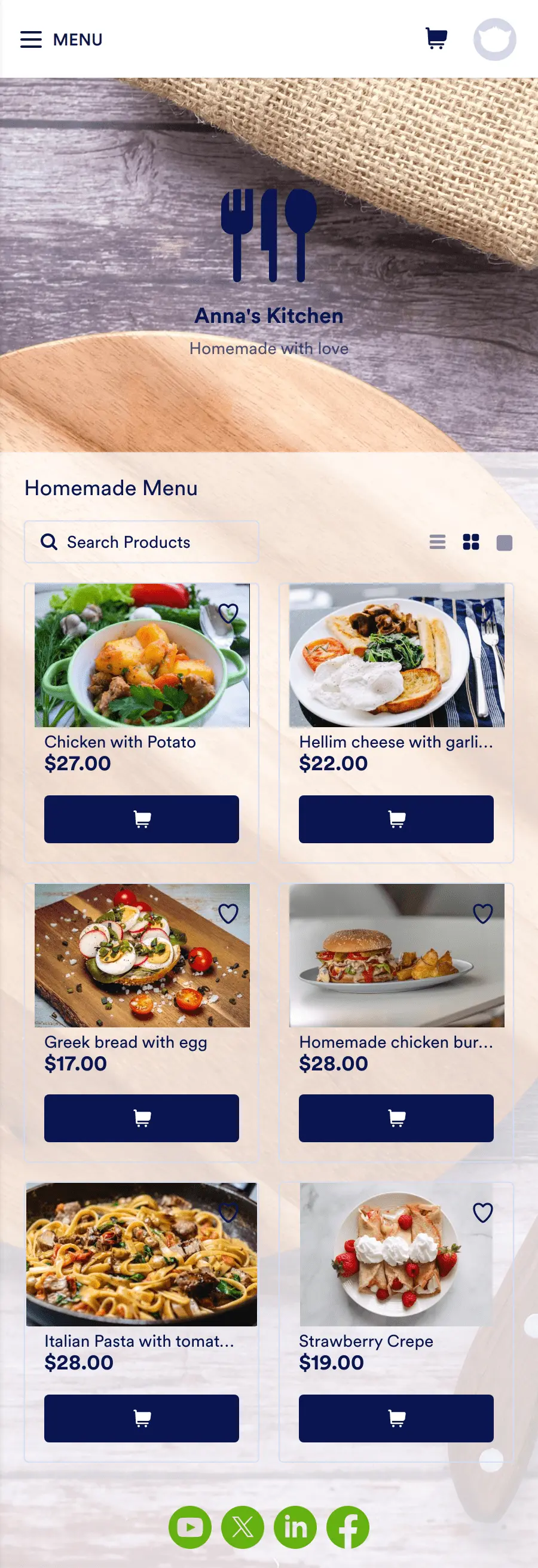Screen dimensions: 538x1568
Task: Open the X social media icon
Action: pos(243,1527)
